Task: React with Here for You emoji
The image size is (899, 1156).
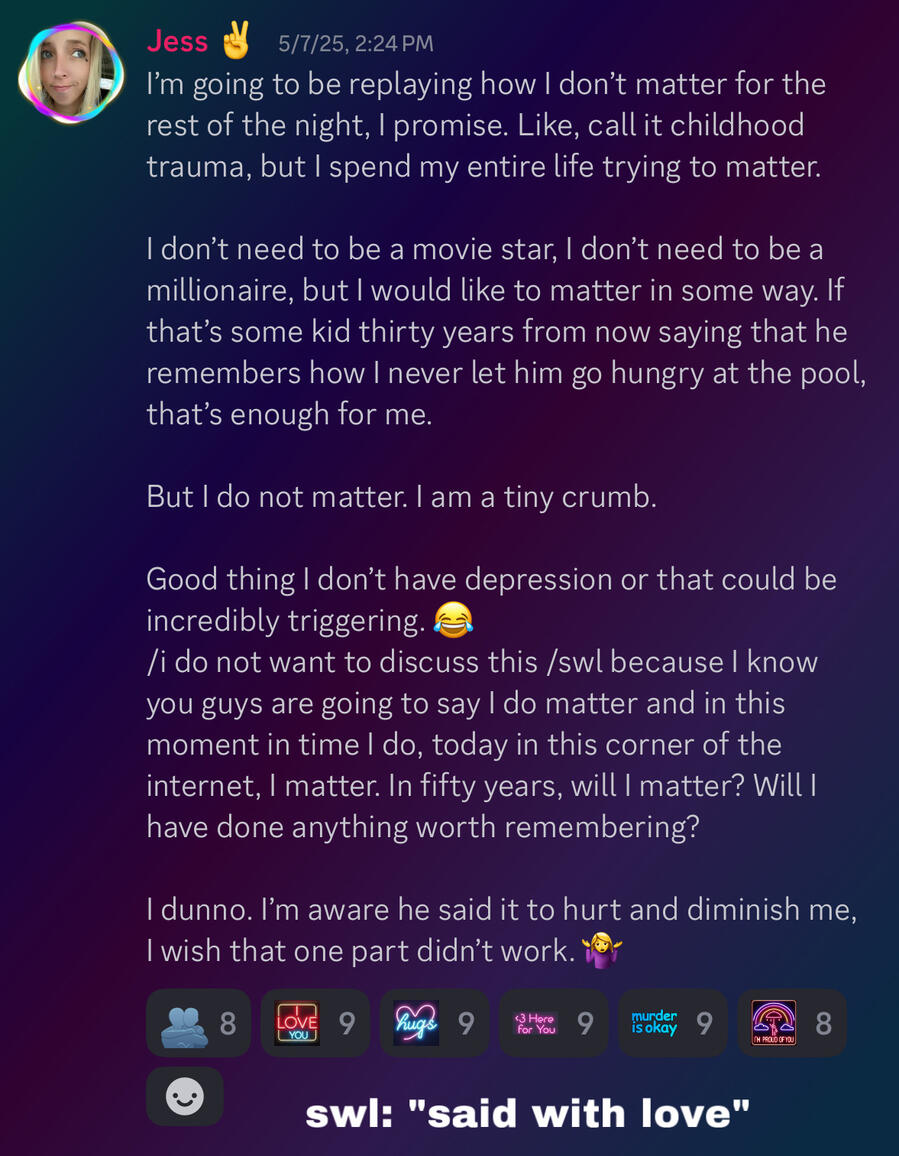Action: pos(553,1023)
